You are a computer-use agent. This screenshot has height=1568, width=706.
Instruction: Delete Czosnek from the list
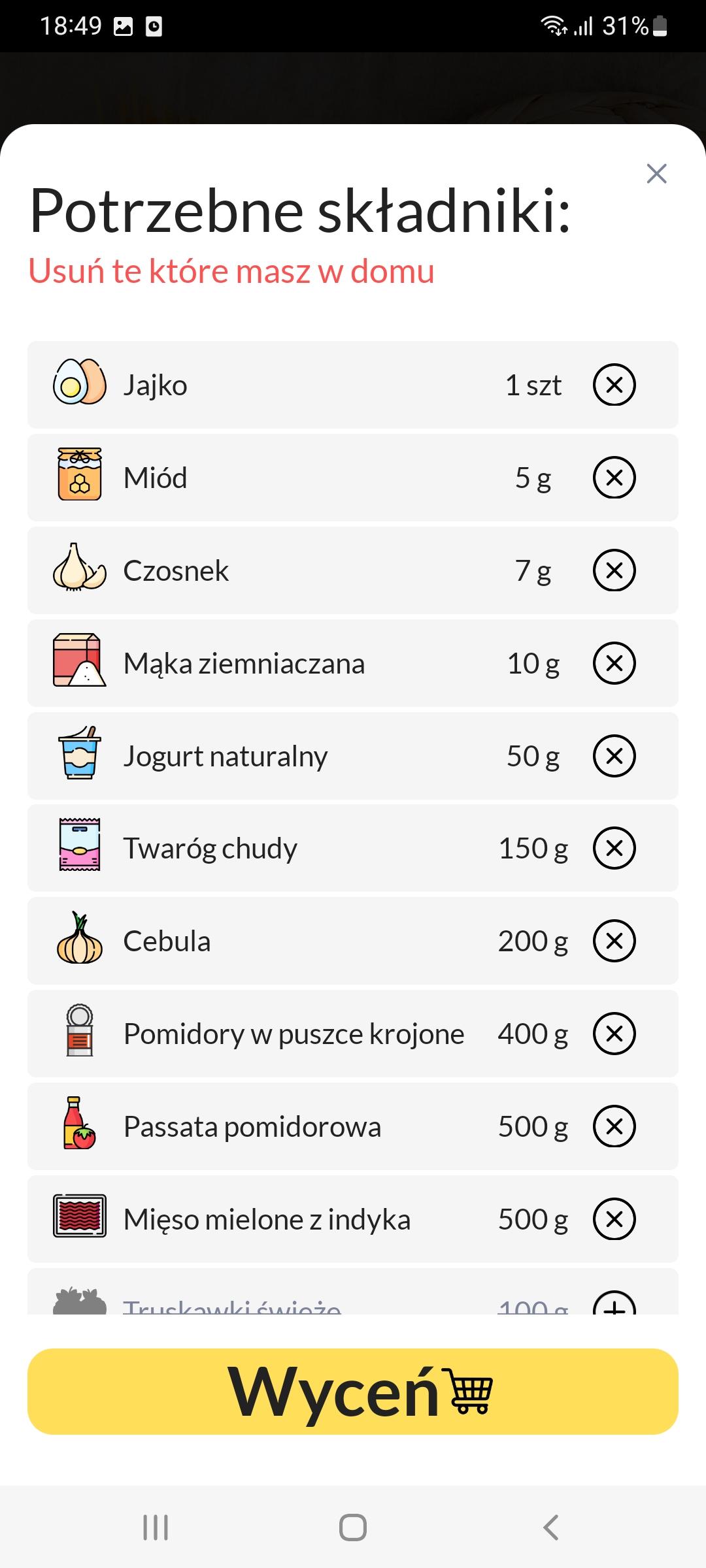click(x=614, y=570)
